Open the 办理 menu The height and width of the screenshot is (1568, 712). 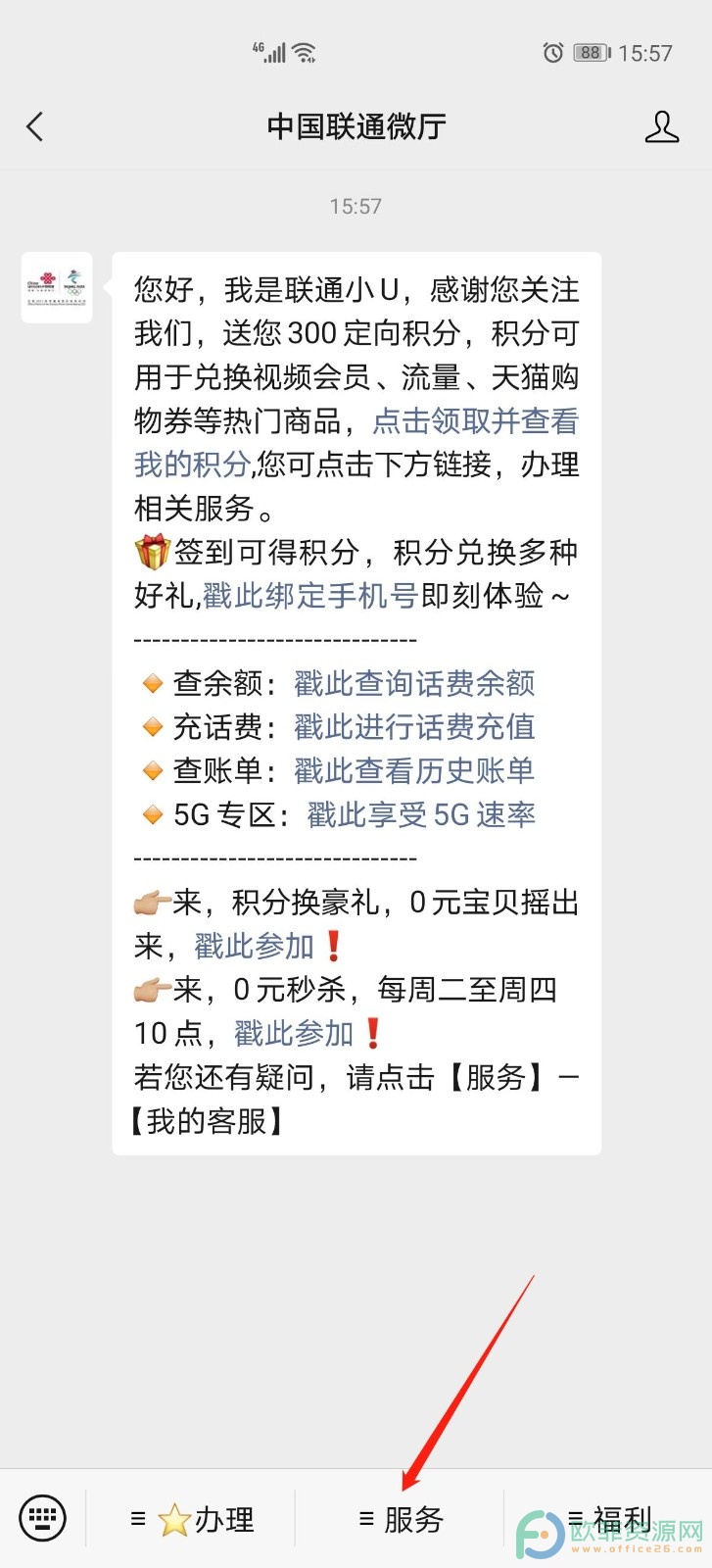click(x=192, y=1519)
